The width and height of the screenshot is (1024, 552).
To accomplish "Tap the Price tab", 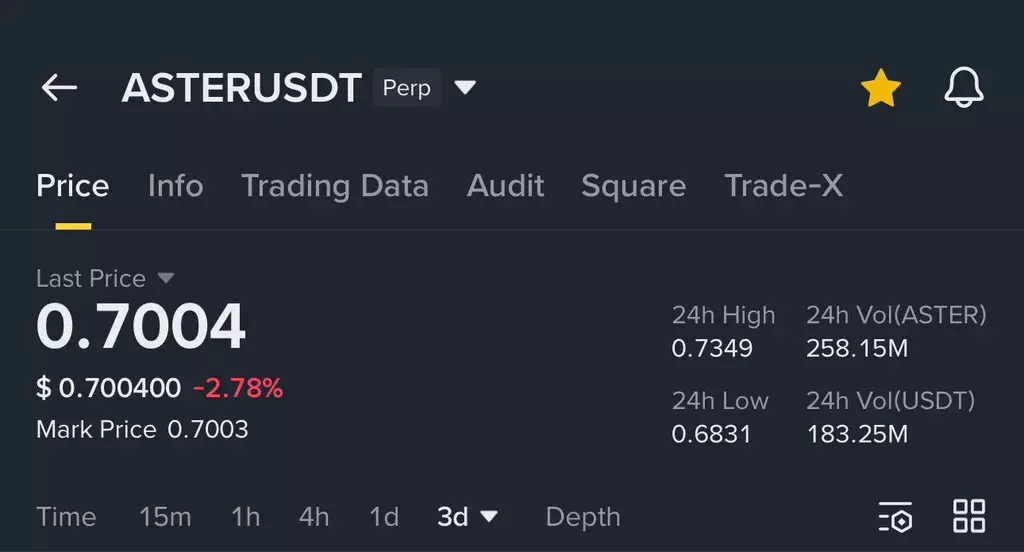I will tap(73, 186).
